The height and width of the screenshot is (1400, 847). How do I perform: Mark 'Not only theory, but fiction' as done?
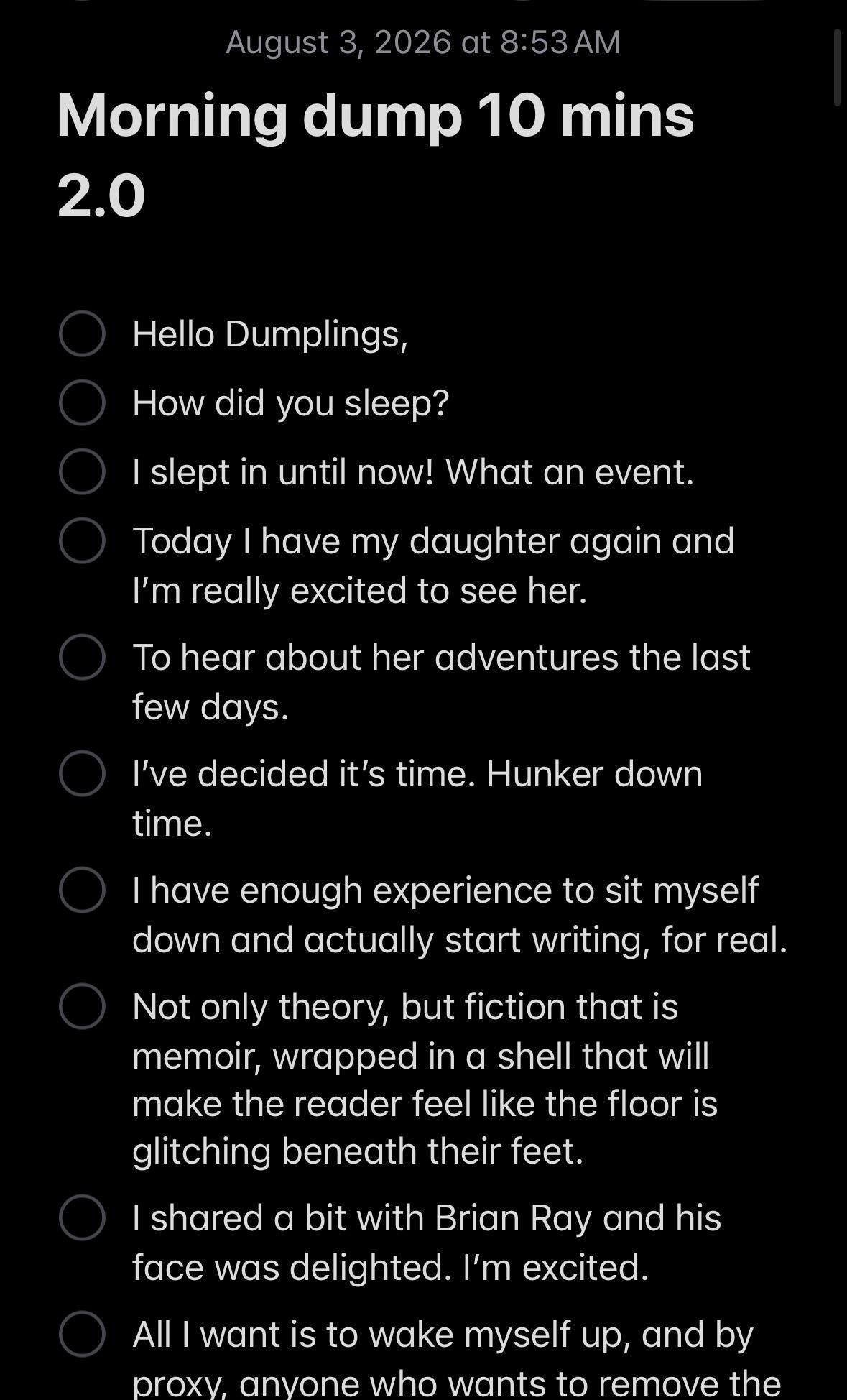82,1006
